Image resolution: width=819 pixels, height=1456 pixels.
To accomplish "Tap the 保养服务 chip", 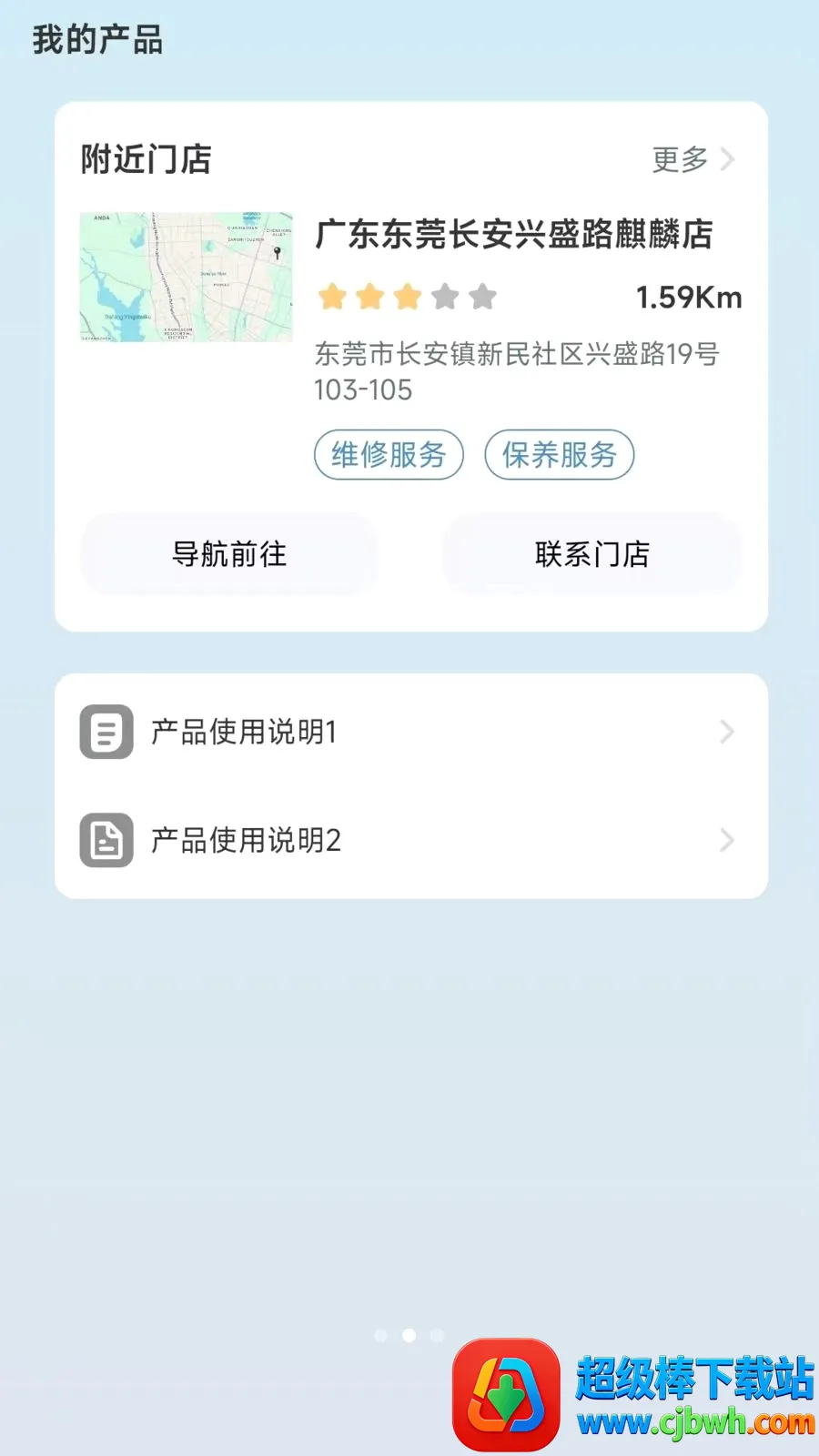I will (559, 454).
